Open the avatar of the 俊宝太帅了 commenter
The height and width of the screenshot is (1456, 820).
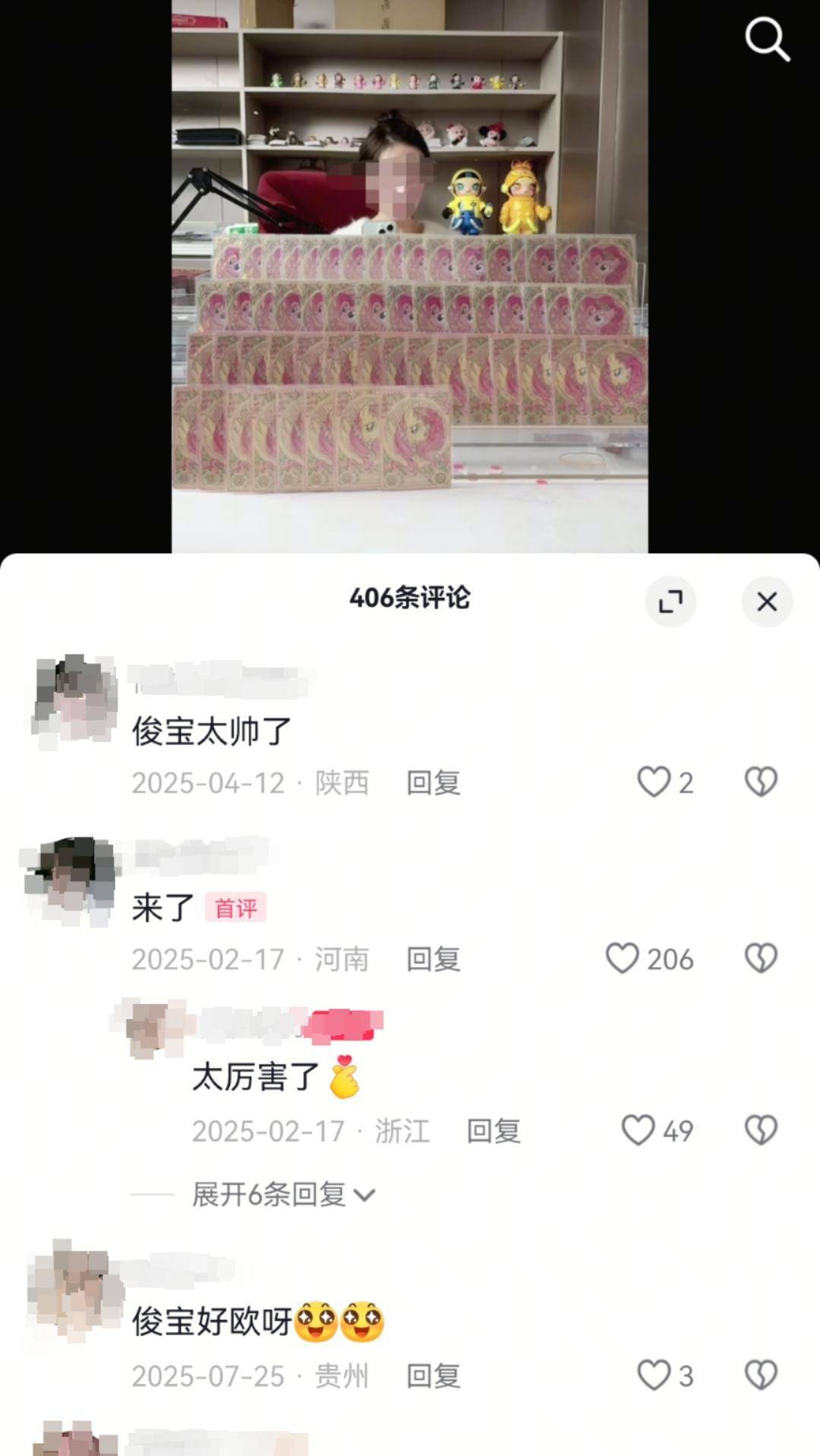pyautogui.click(x=74, y=699)
